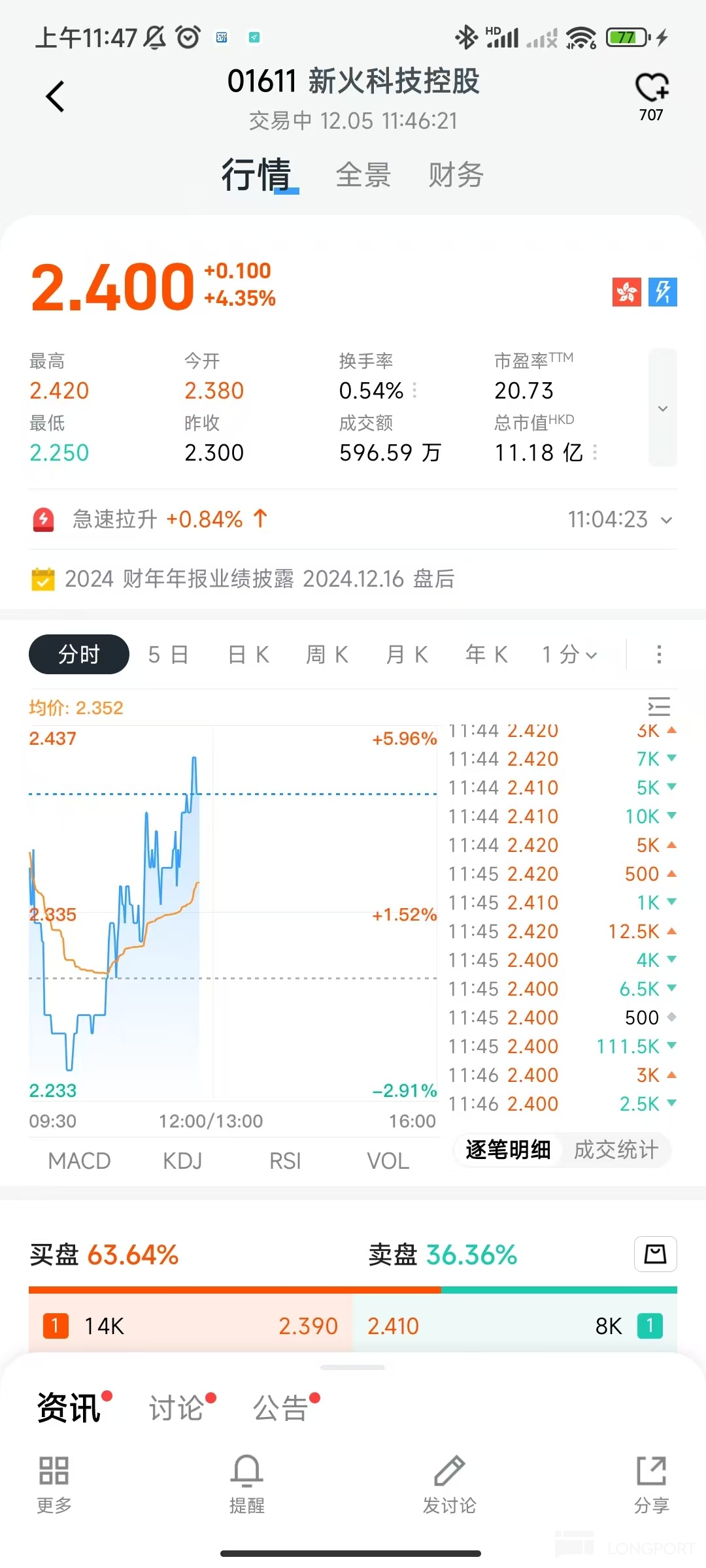
Task: Open the 财务 tab
Action: (x=456, y=175)
